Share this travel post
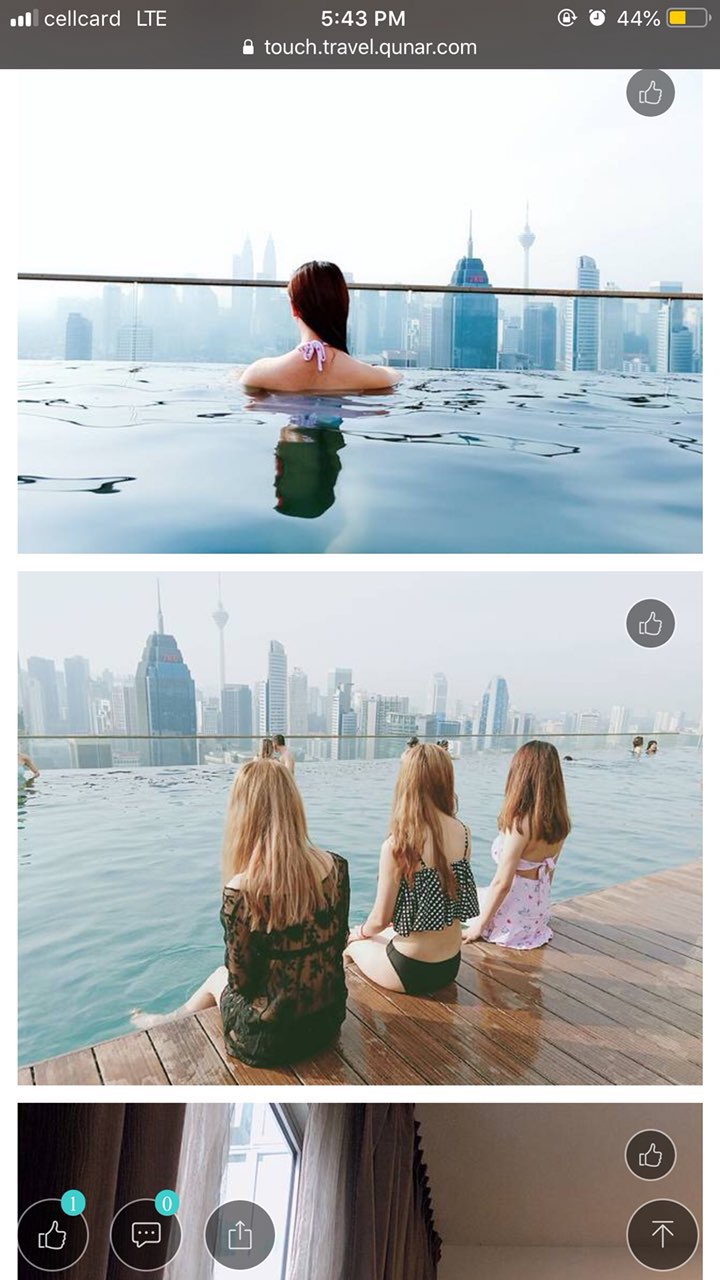720x1280 pixels. tap(240, 1235)
